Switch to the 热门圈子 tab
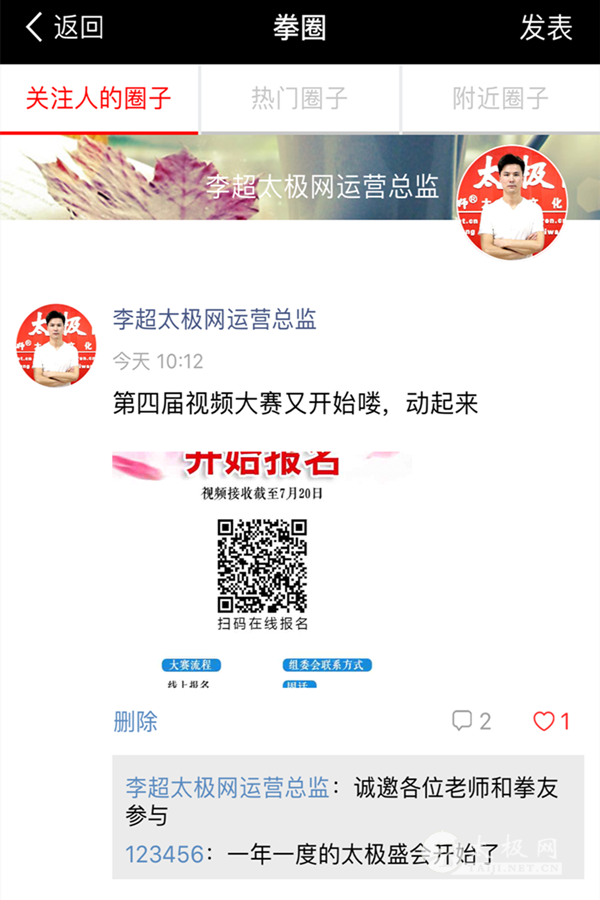Viewport: 600px width, 900px height. tap(299, 99)
